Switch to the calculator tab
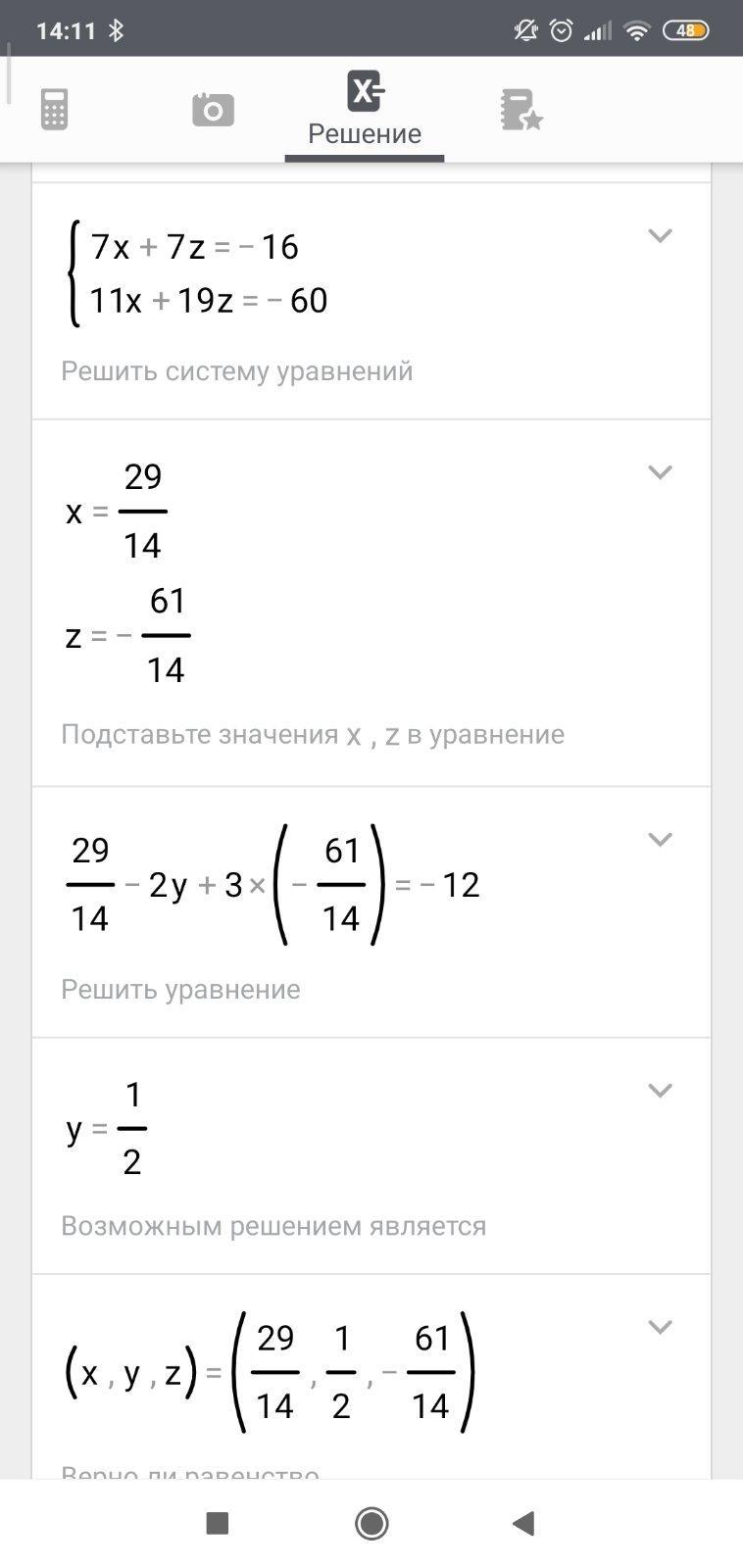The width and height of the screenshot is (743, 1568). click(54, 109)
